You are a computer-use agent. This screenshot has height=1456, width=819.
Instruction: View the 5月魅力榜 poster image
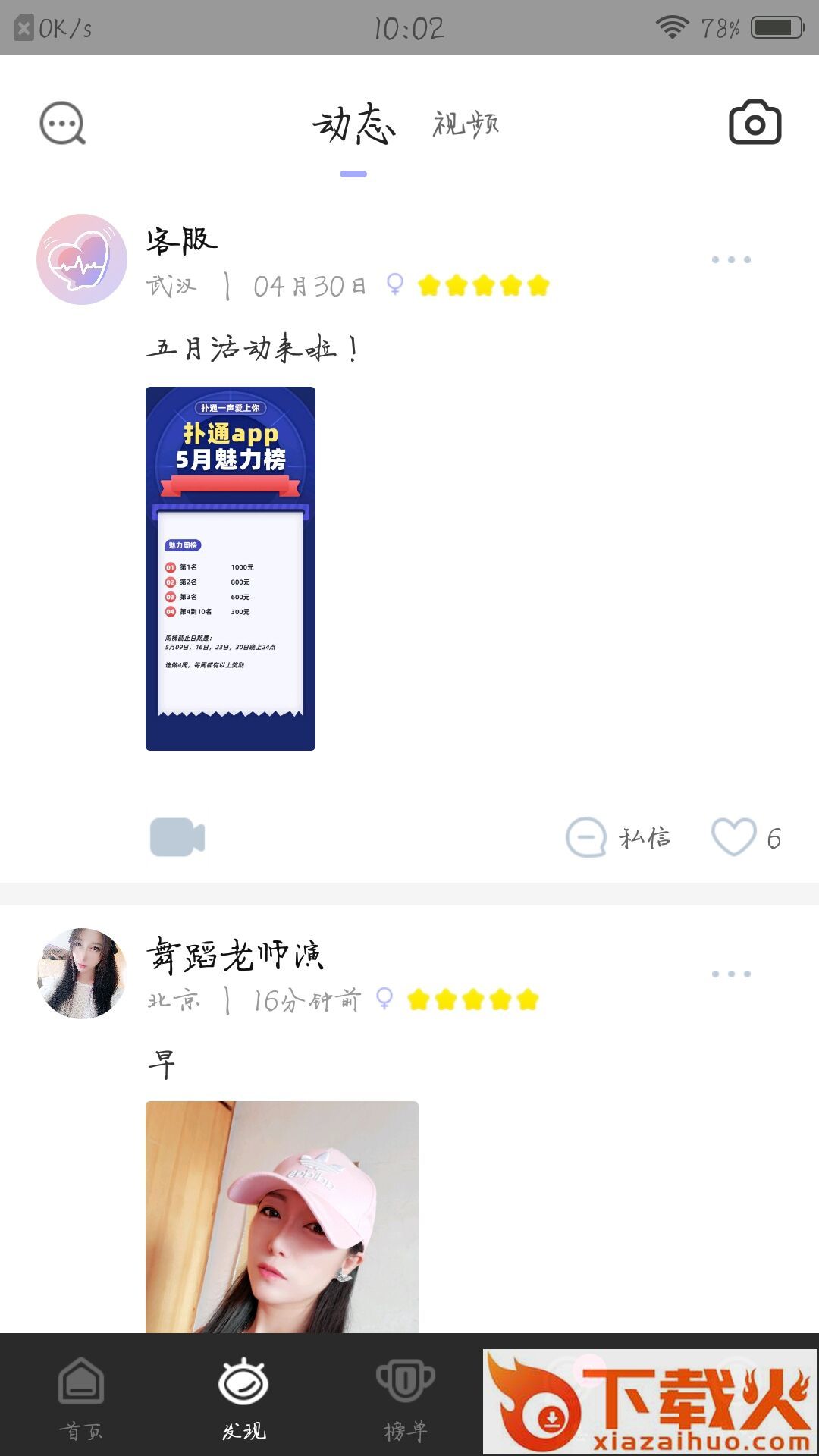tap(231, 569)
